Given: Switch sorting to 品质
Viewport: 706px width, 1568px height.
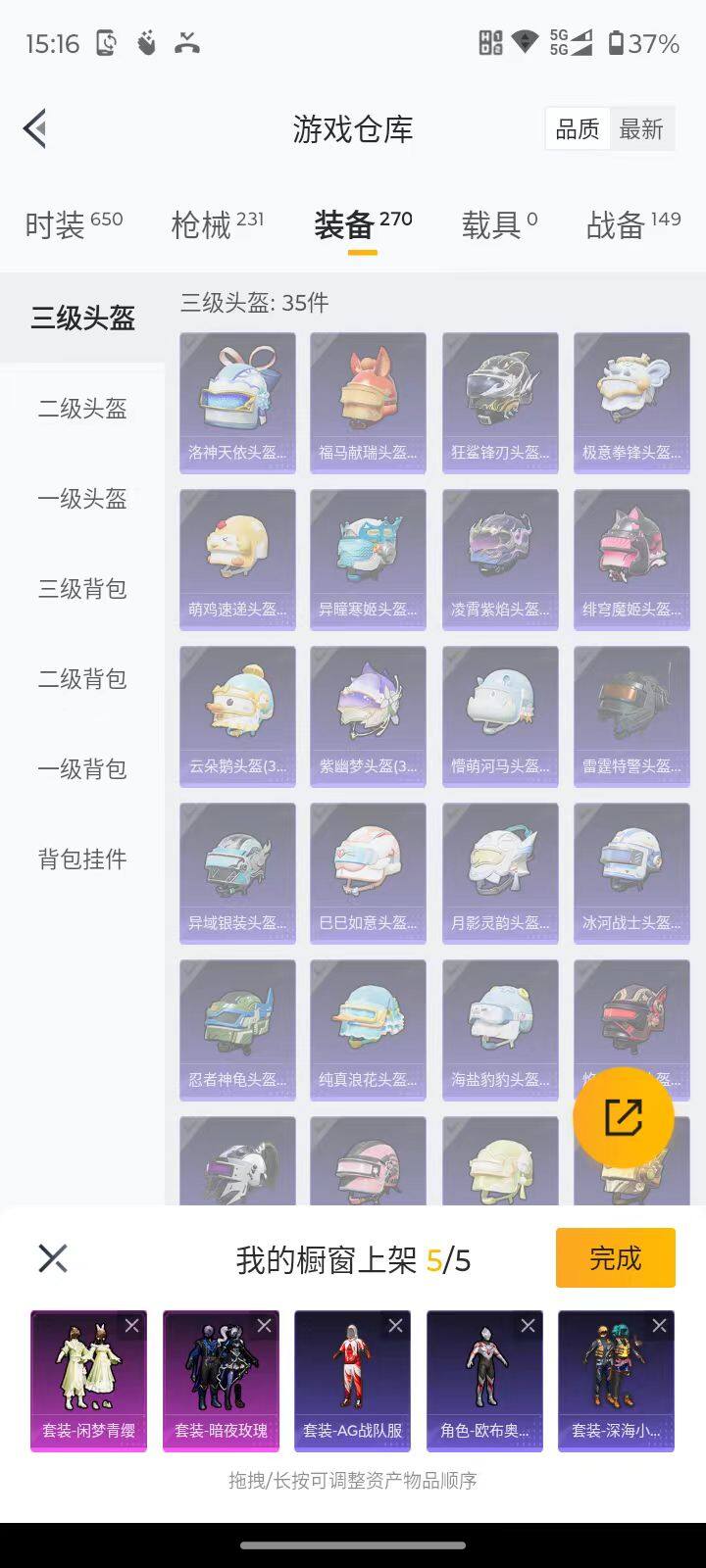Looking at the screenshot, I should [x=577, y=129].
